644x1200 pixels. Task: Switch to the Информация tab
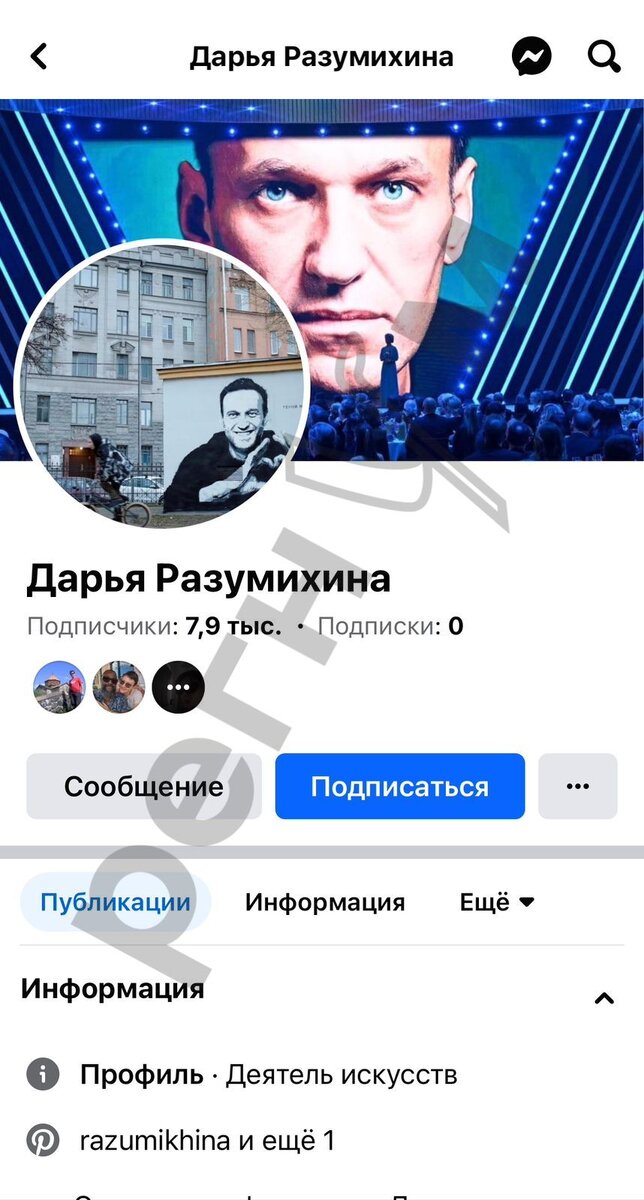[x=325, y=902]
